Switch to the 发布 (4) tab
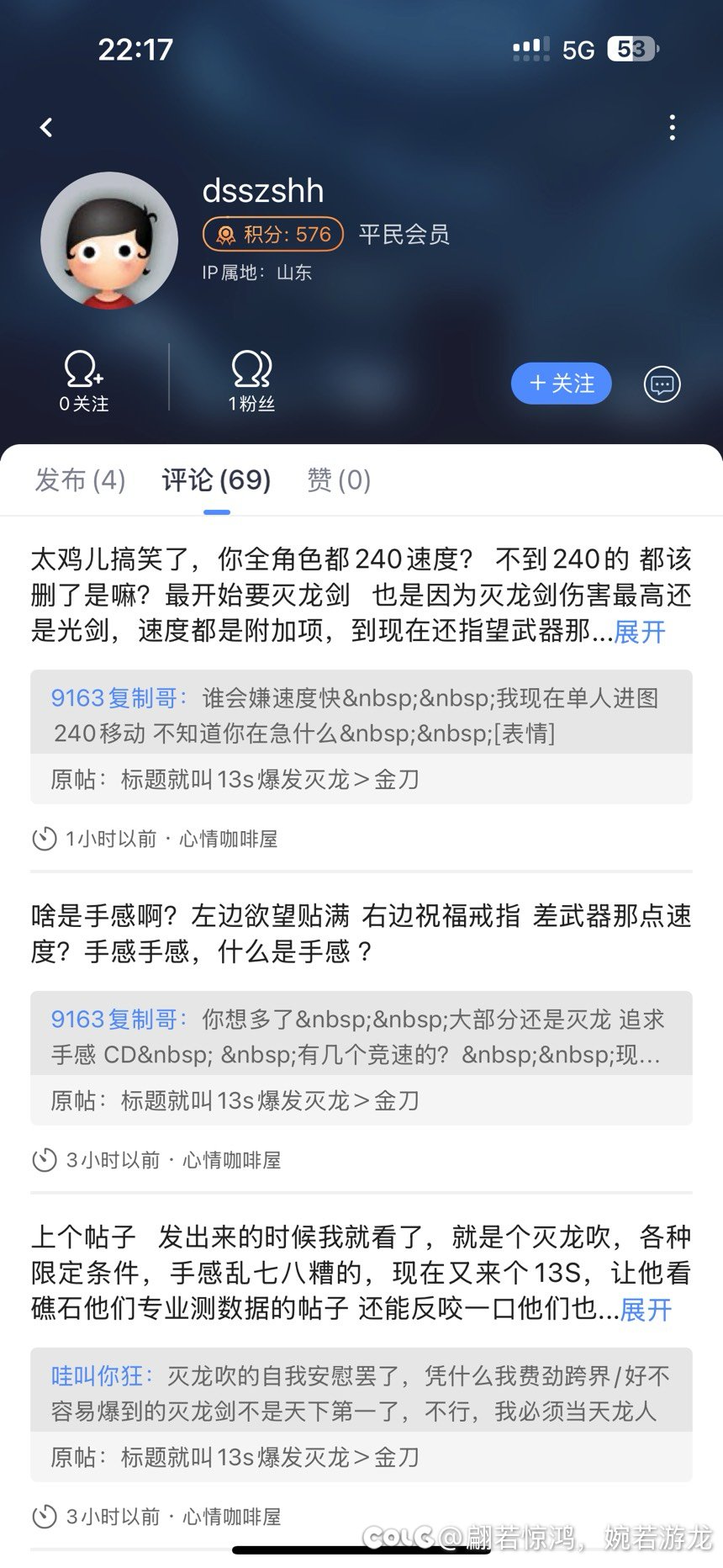Viewport: 723px width, 1568px height. [x=80, y=480]
